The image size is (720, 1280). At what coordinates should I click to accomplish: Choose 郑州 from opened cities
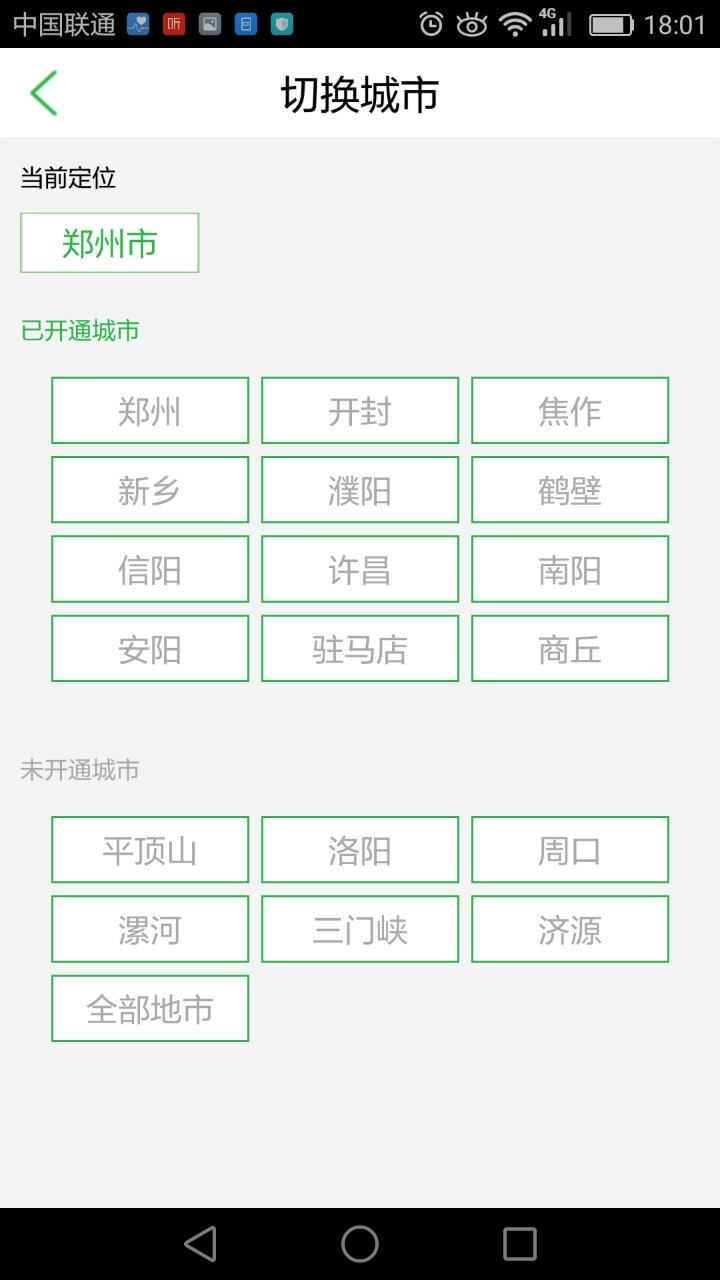point(150,411)
